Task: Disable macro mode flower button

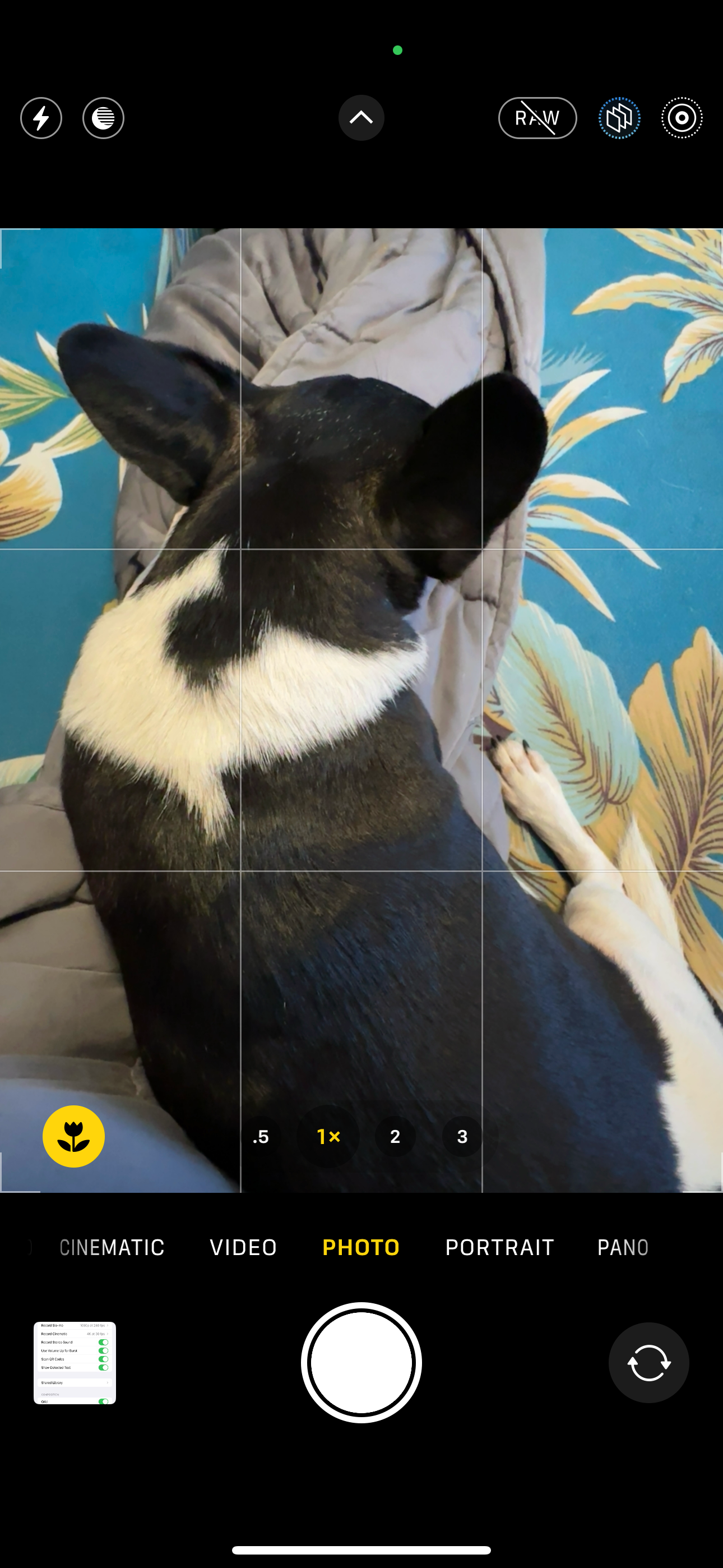Action: click(x=73, y=1136)
